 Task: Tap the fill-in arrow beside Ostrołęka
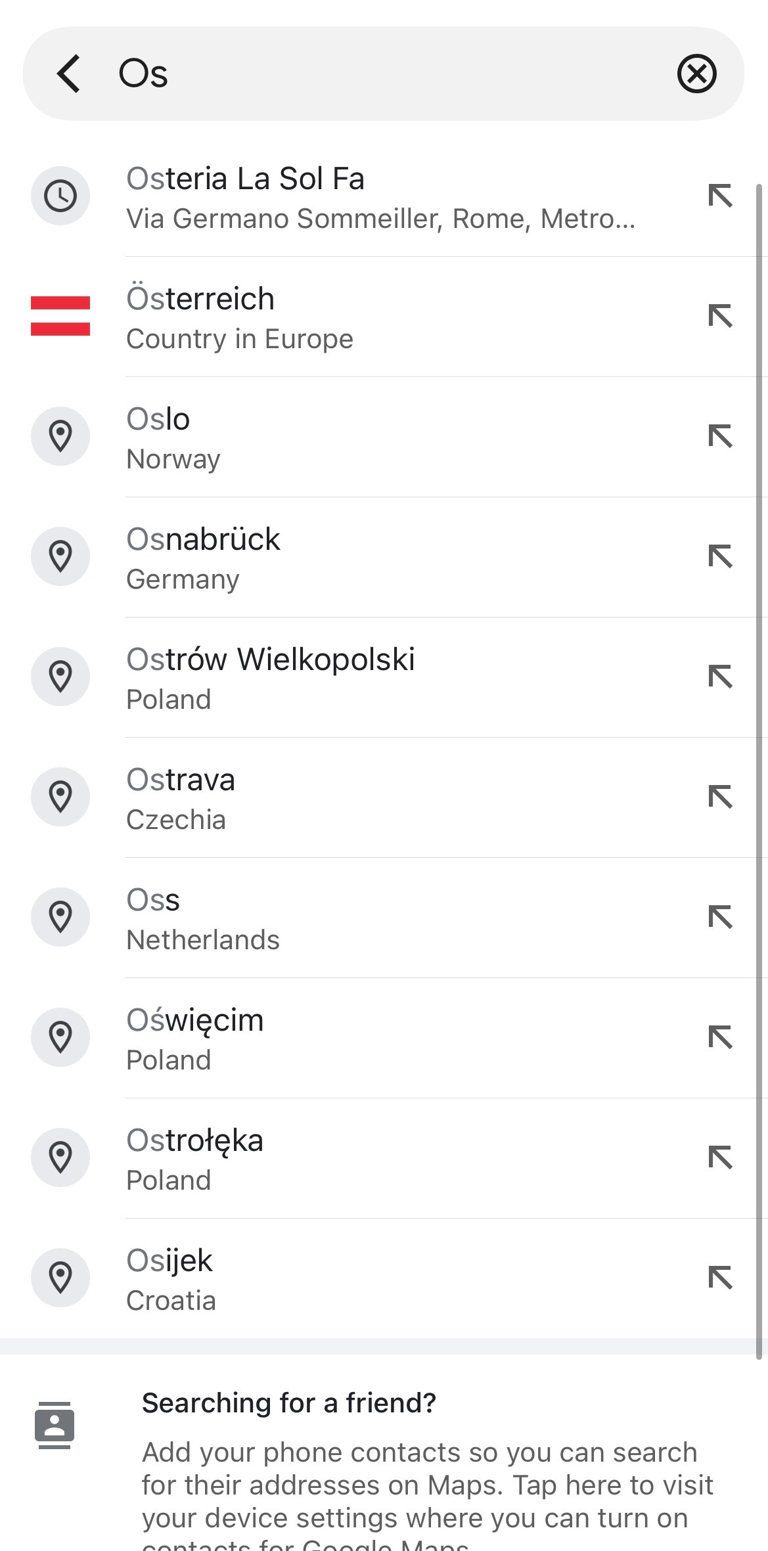coord(721,1157)
